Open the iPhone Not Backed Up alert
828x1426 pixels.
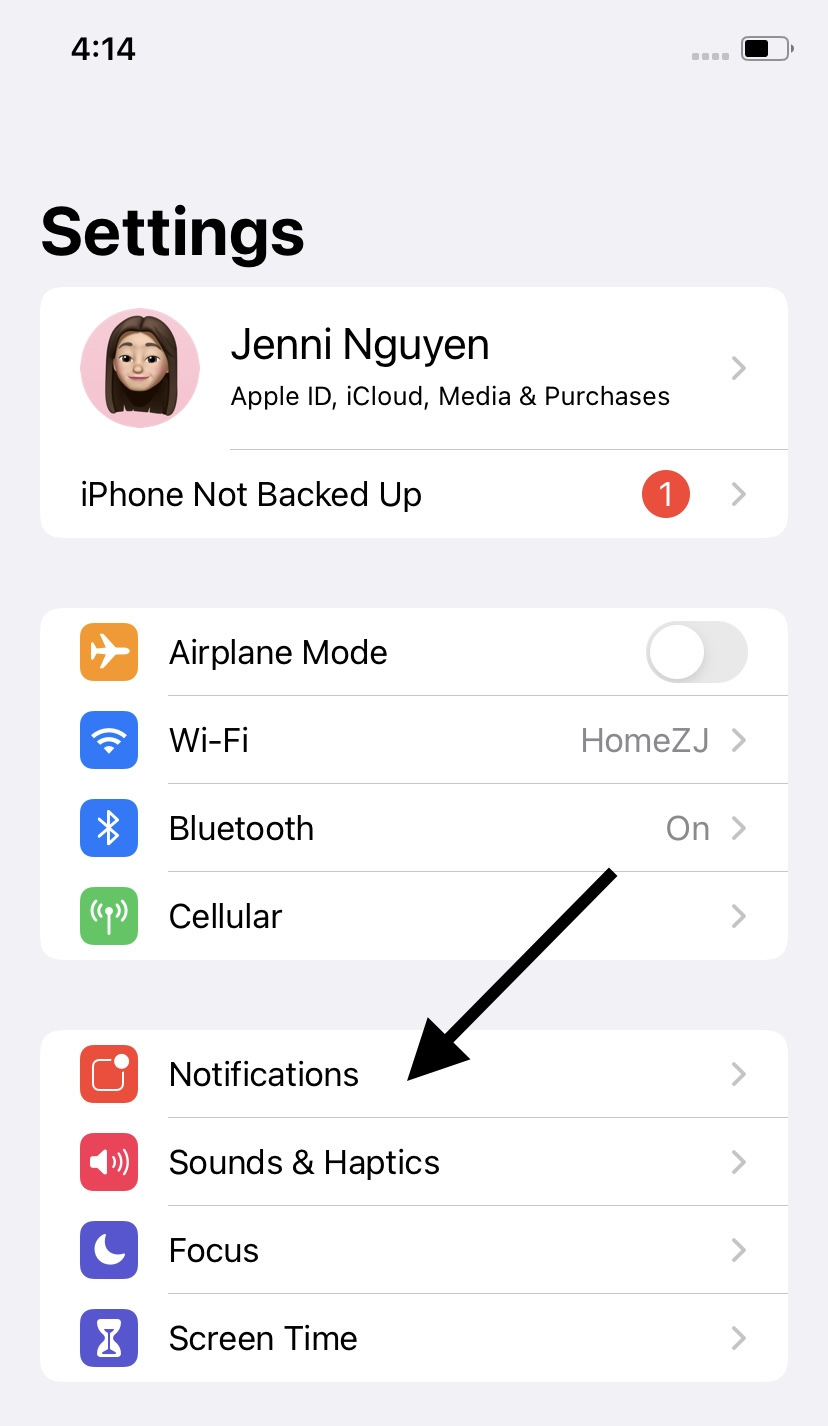[x=414, y=494]
